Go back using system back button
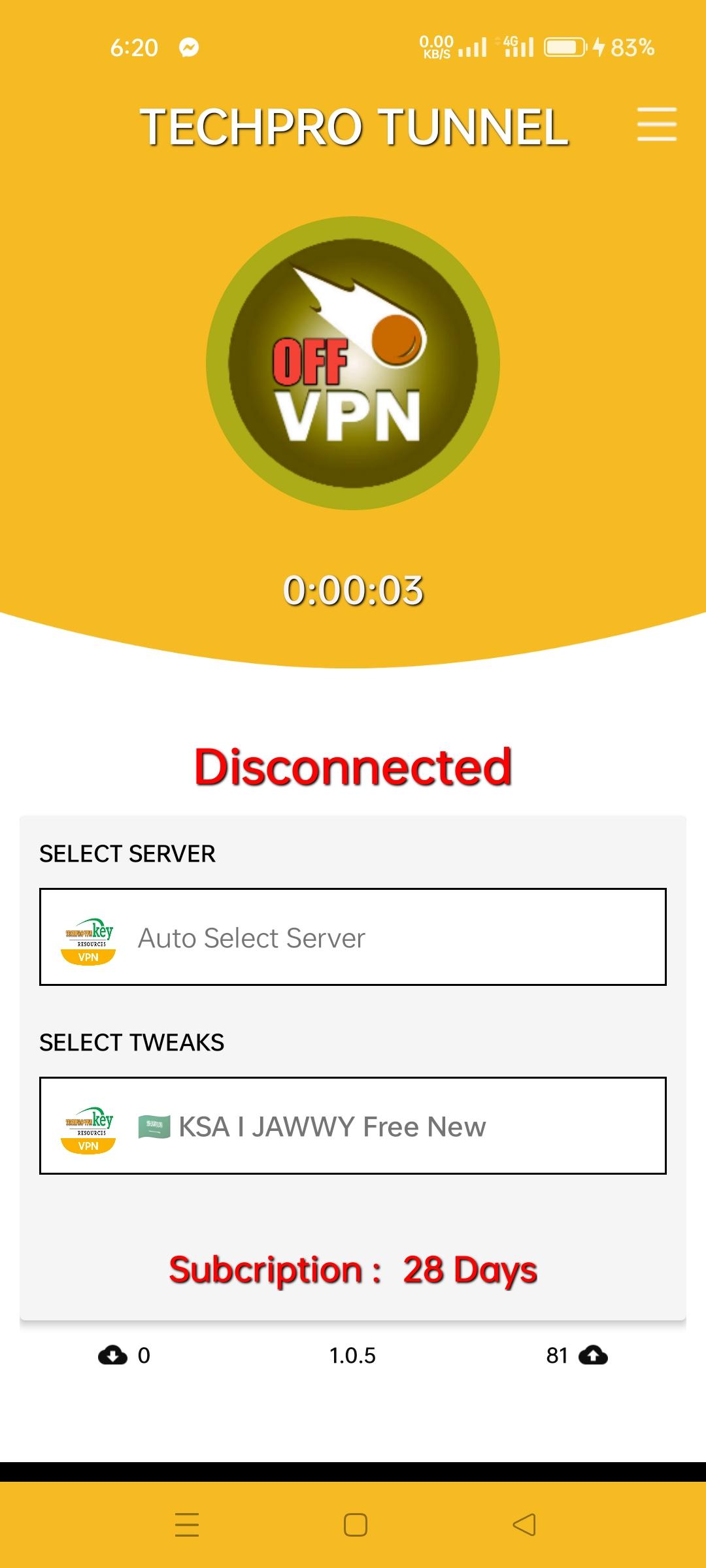The width and height of the screenshot is (706, 1568). pyautogui.click(x=524, y=1524)
